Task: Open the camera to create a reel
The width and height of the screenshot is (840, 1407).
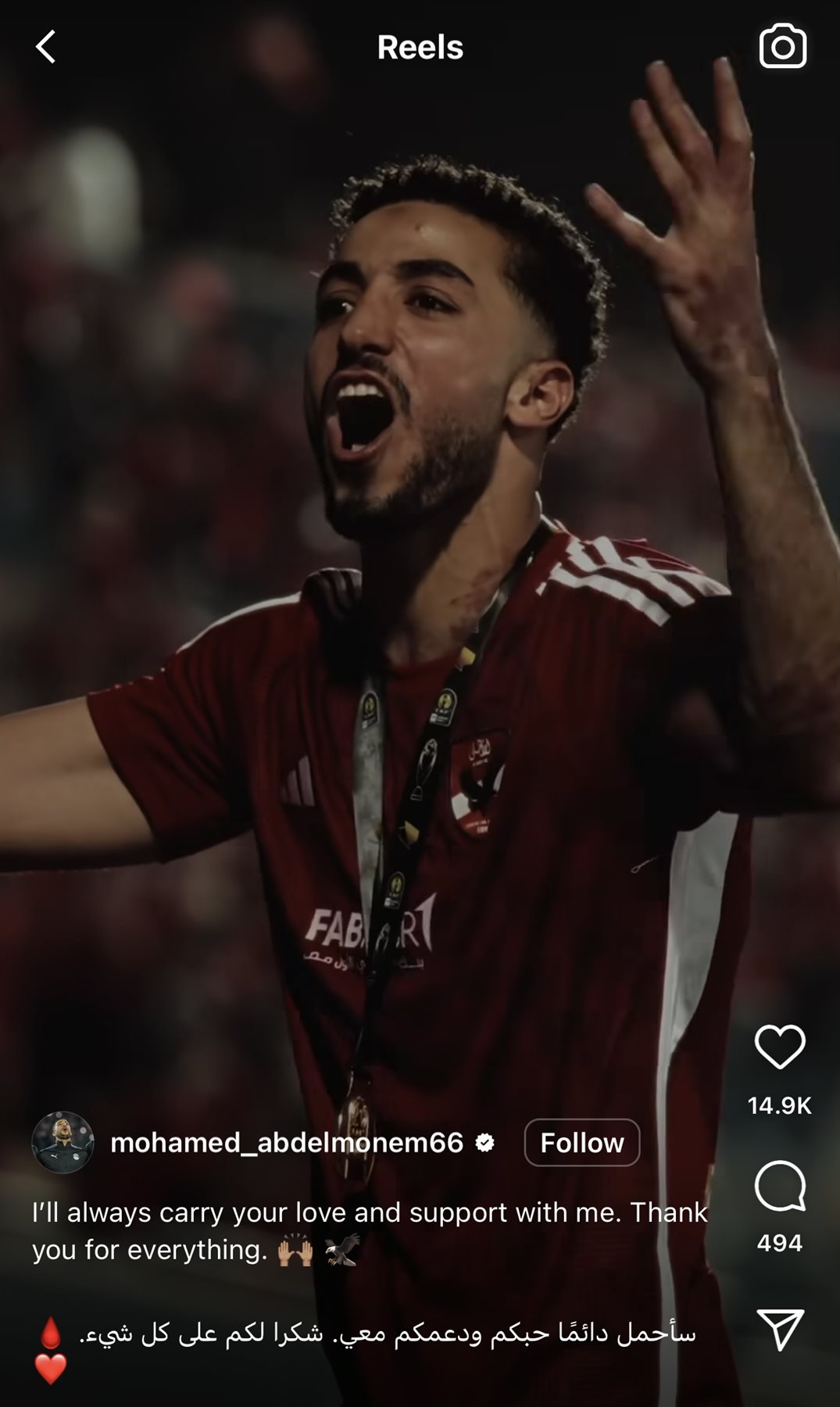Action: (x=782, y=47)
